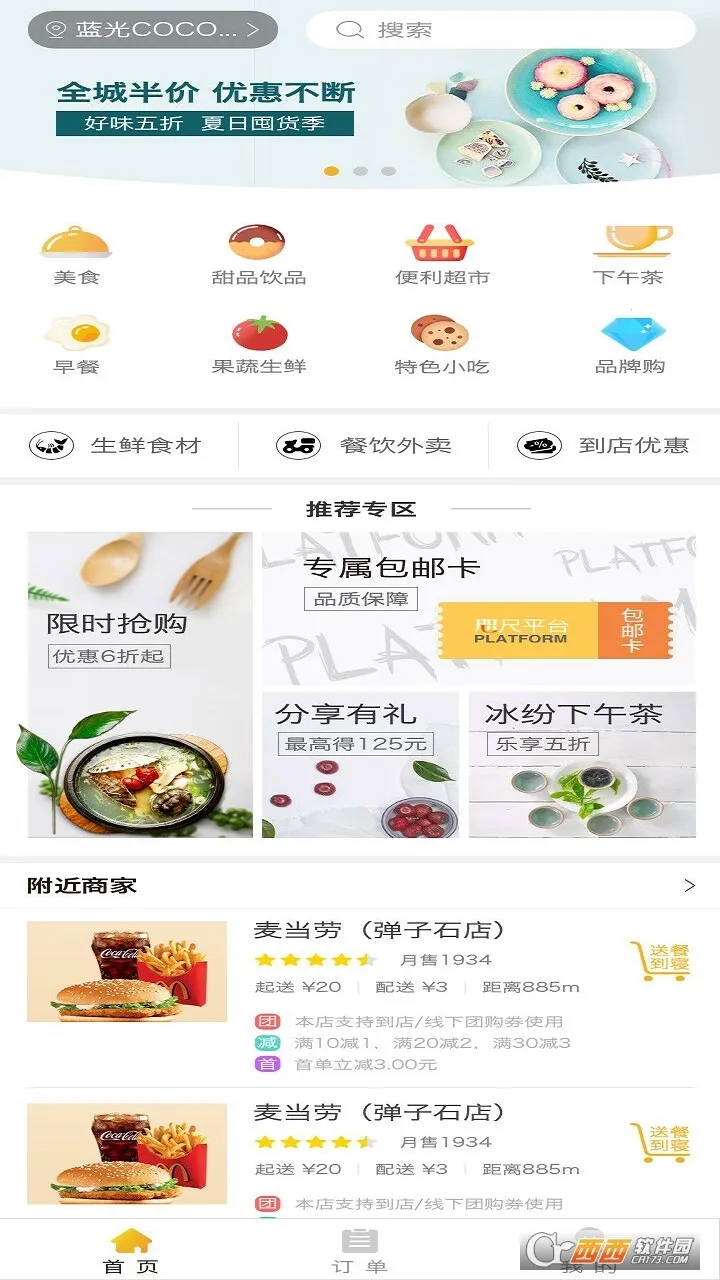The image size is (720, 1280).
Task: View the 分享有礼 promotion
Action: (x=360, y=764)
